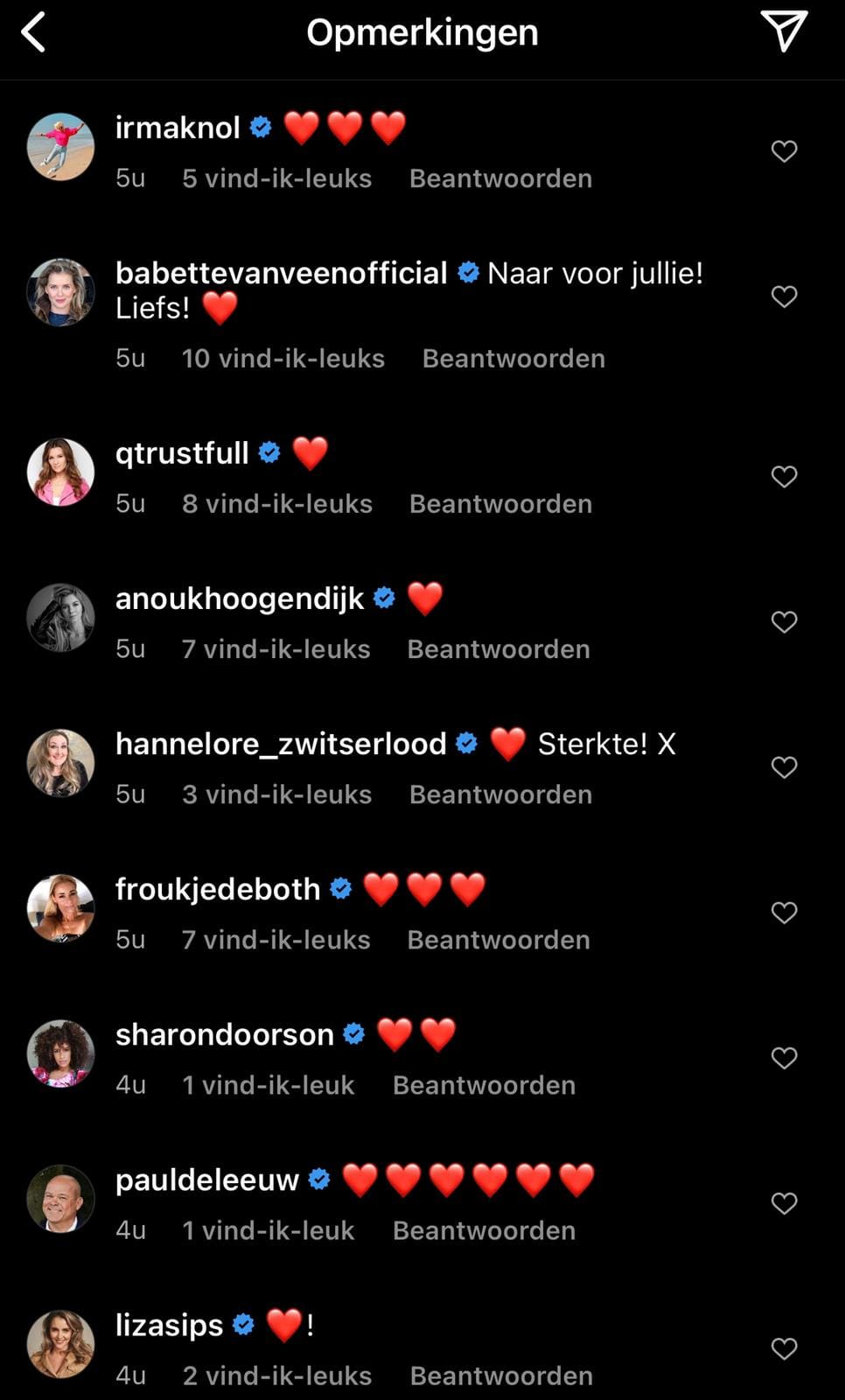Reply to babettevanveenofficial's comment
The width and height of the screenshot is (845, 1400).
513,359
